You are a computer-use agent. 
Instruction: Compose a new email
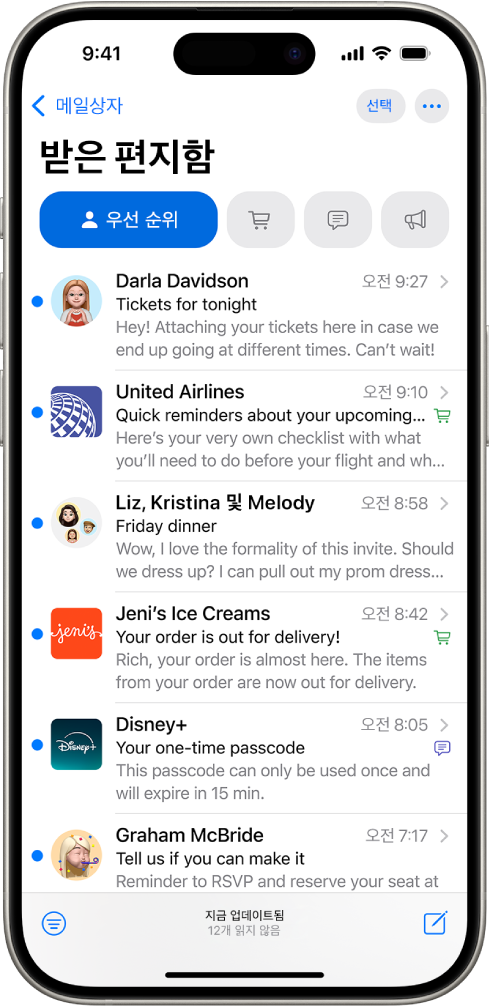coord(435,923)
